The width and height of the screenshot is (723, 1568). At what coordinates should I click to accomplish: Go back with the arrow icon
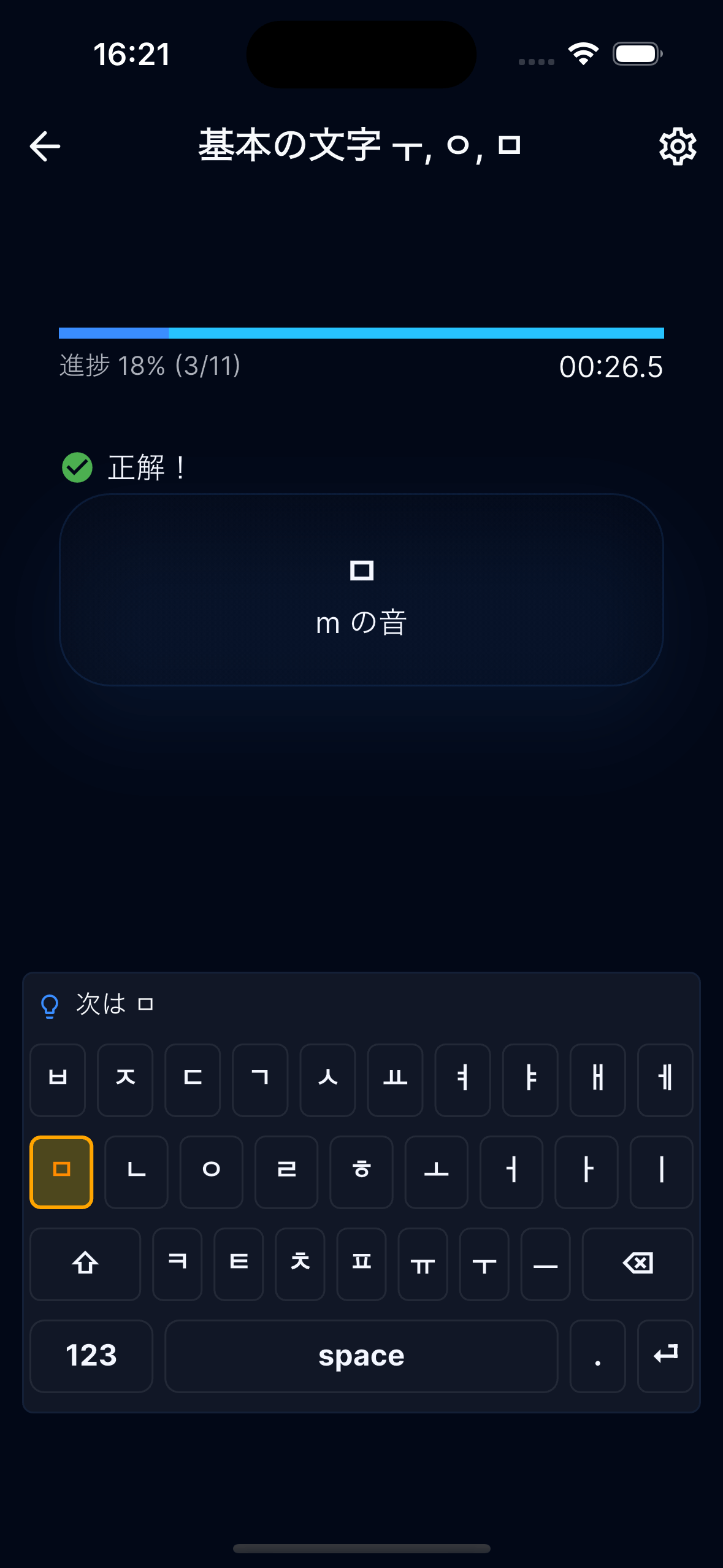pos(44,147)
